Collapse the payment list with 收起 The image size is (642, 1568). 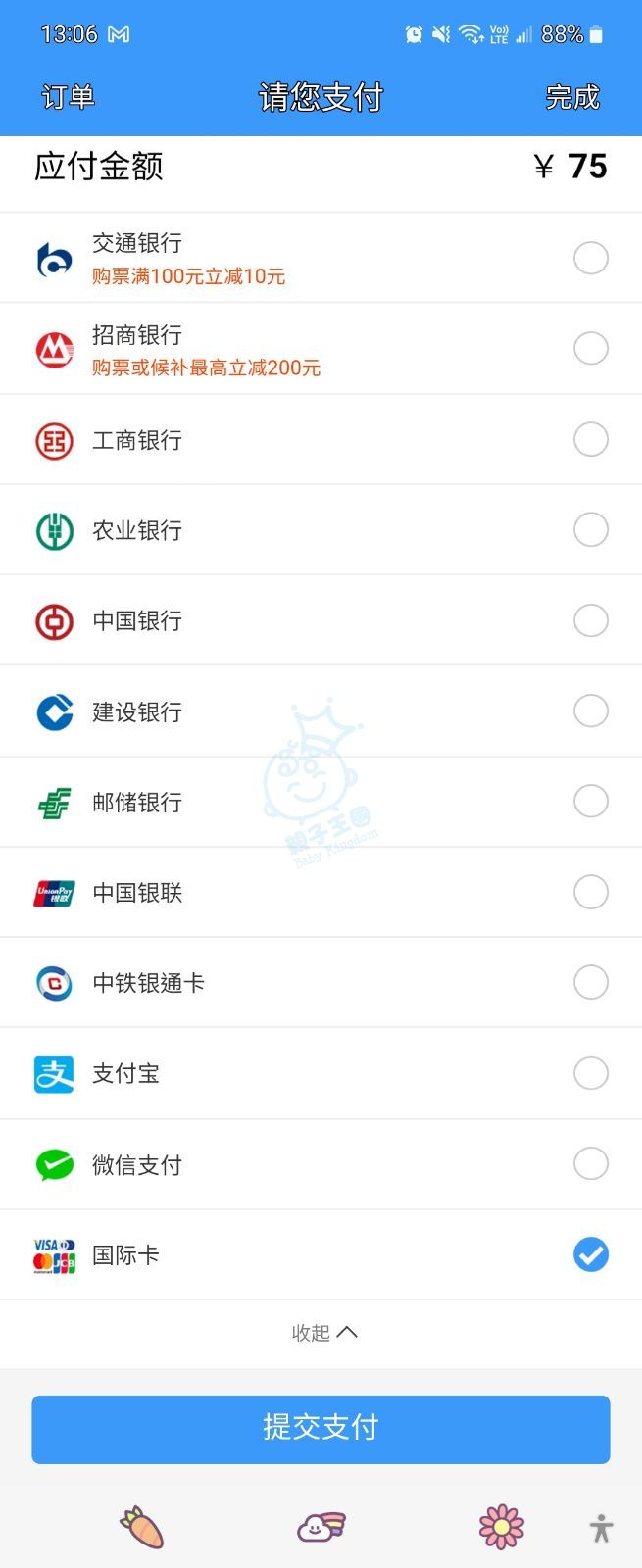(x=323, y=1333)
